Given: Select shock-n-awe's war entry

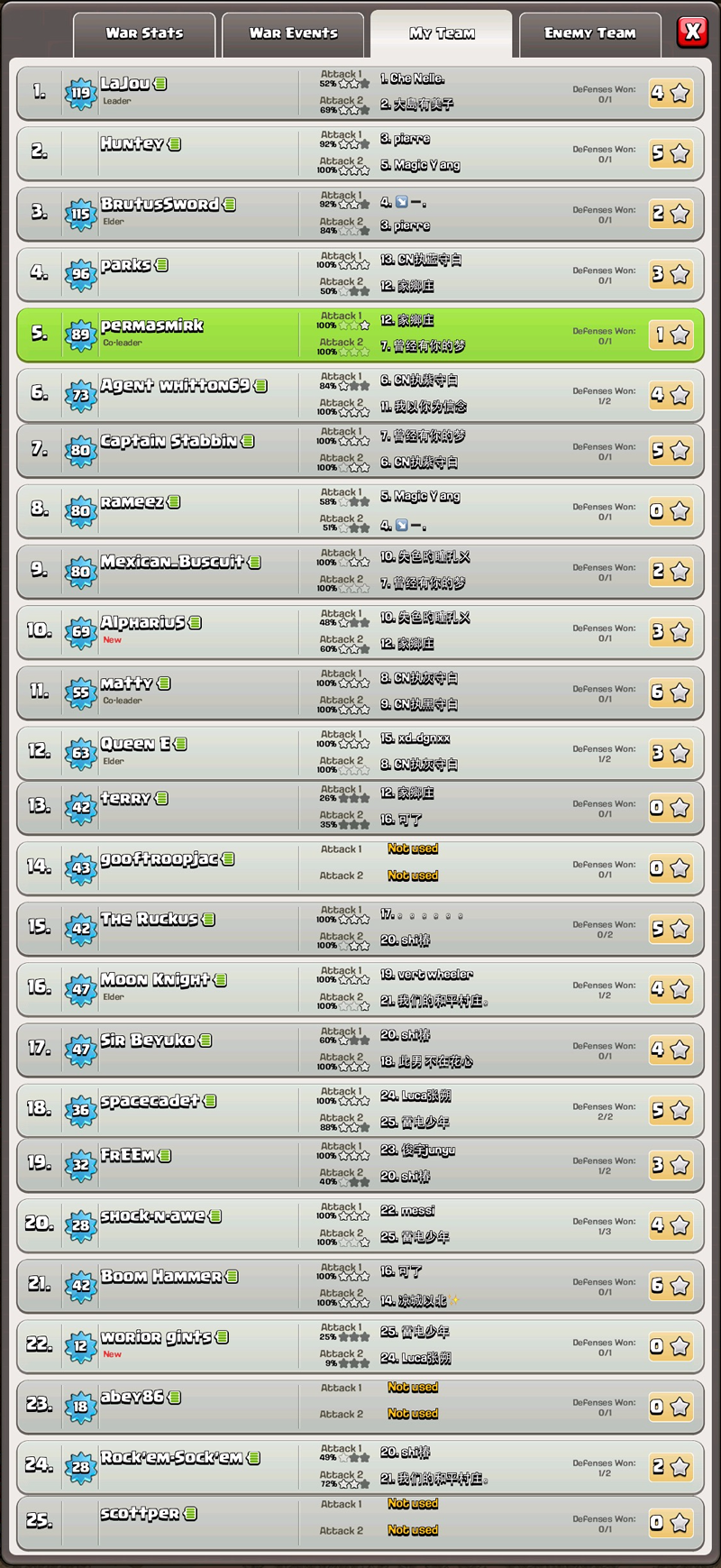Looking at the screenshot, I should pyautogui.click(x=360, y=1224).
